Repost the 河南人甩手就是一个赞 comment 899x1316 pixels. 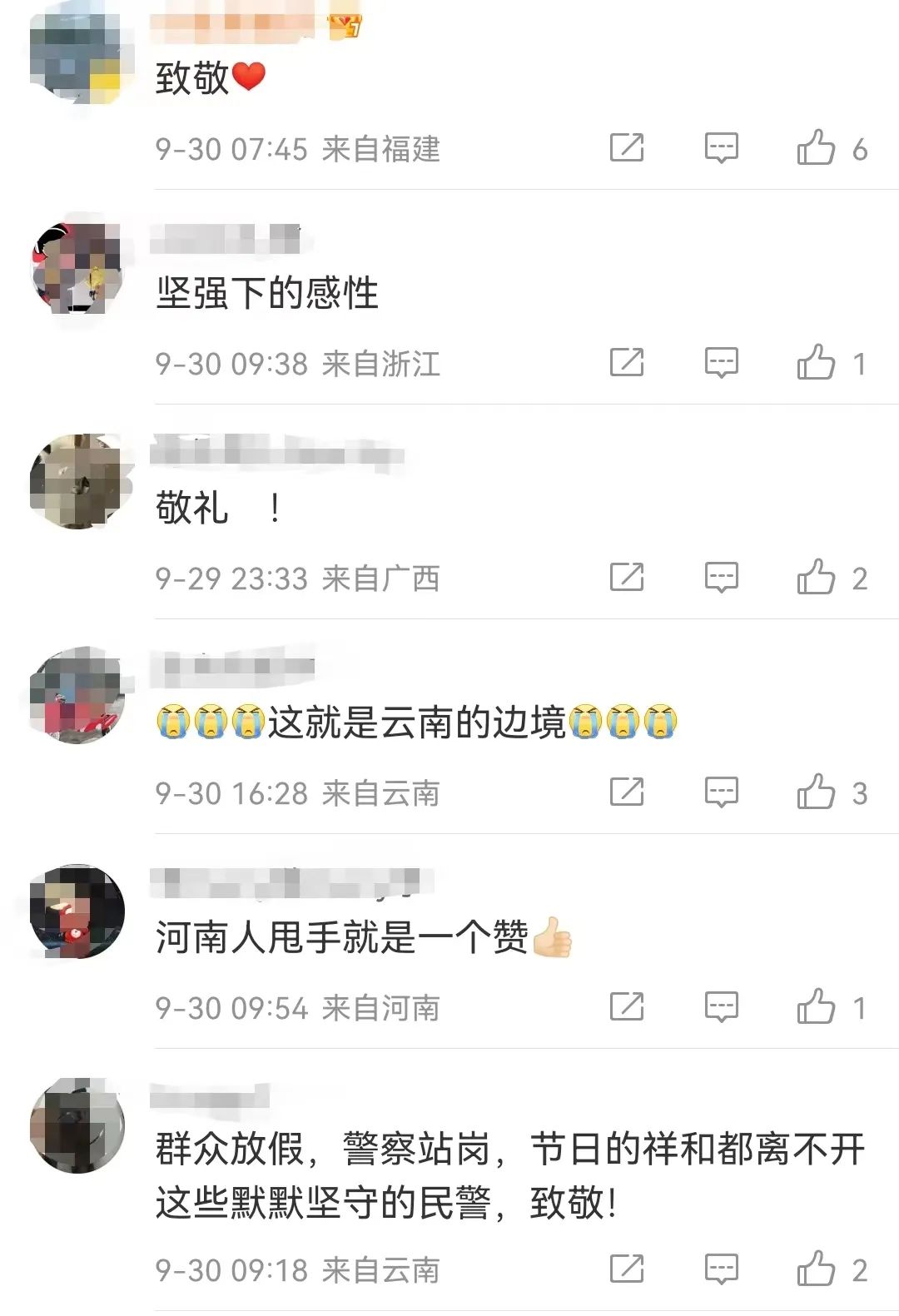(627, 1007)
